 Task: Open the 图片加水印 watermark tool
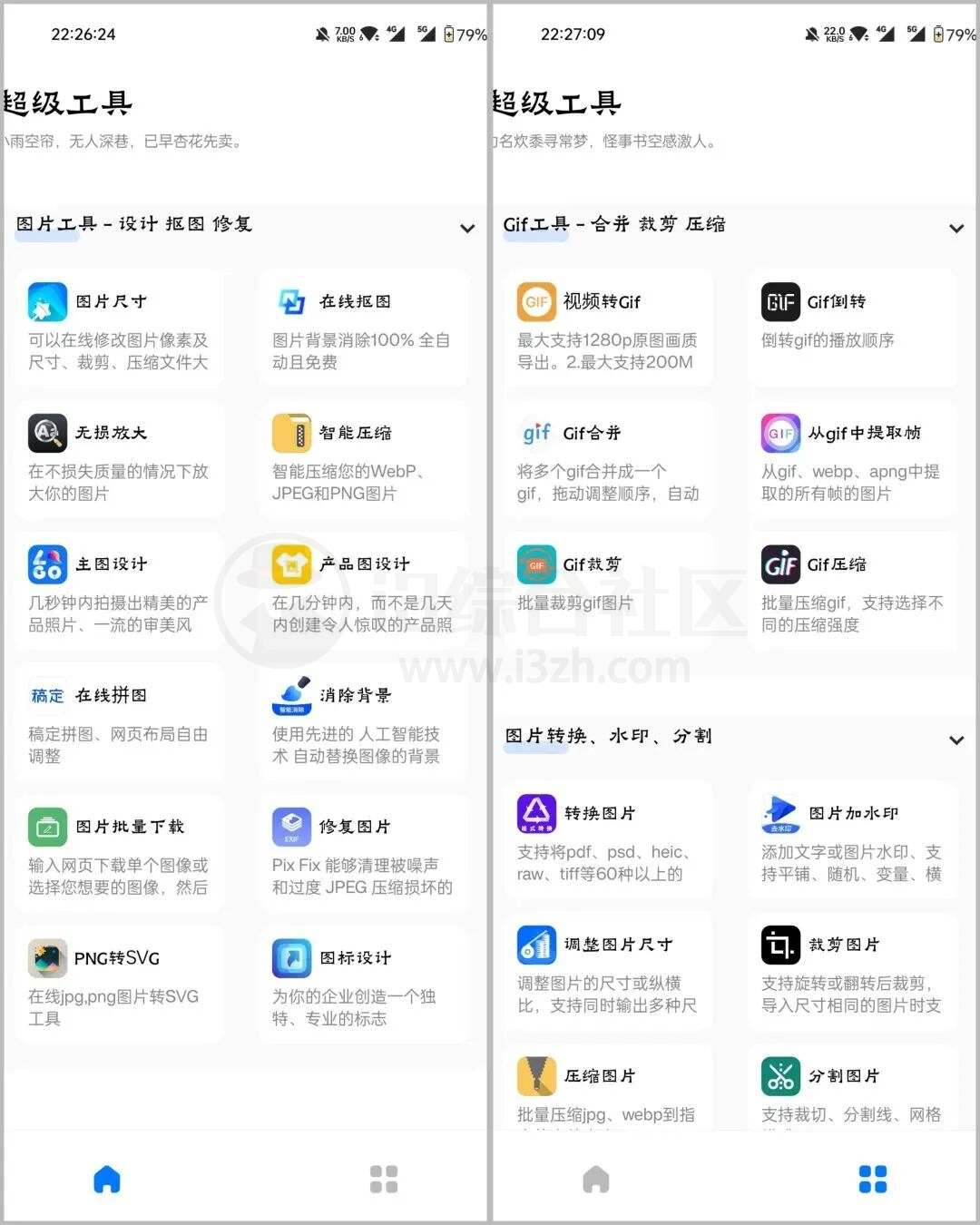click(851, 839)
